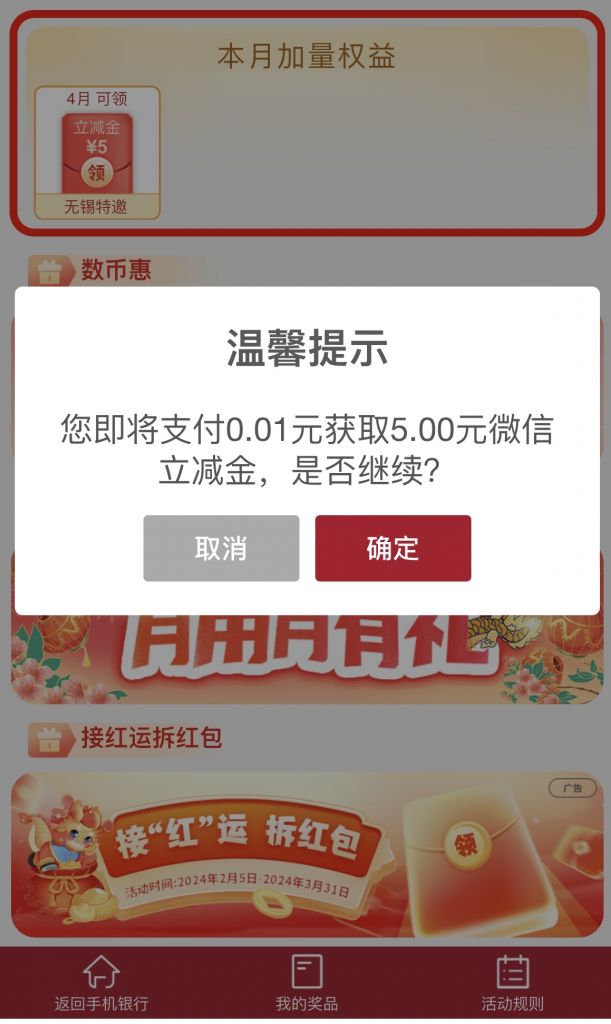Screen dimensions: 611x1024
Task: Open 我的奖品 prizes tab
Action: click(x=306, y=984)
